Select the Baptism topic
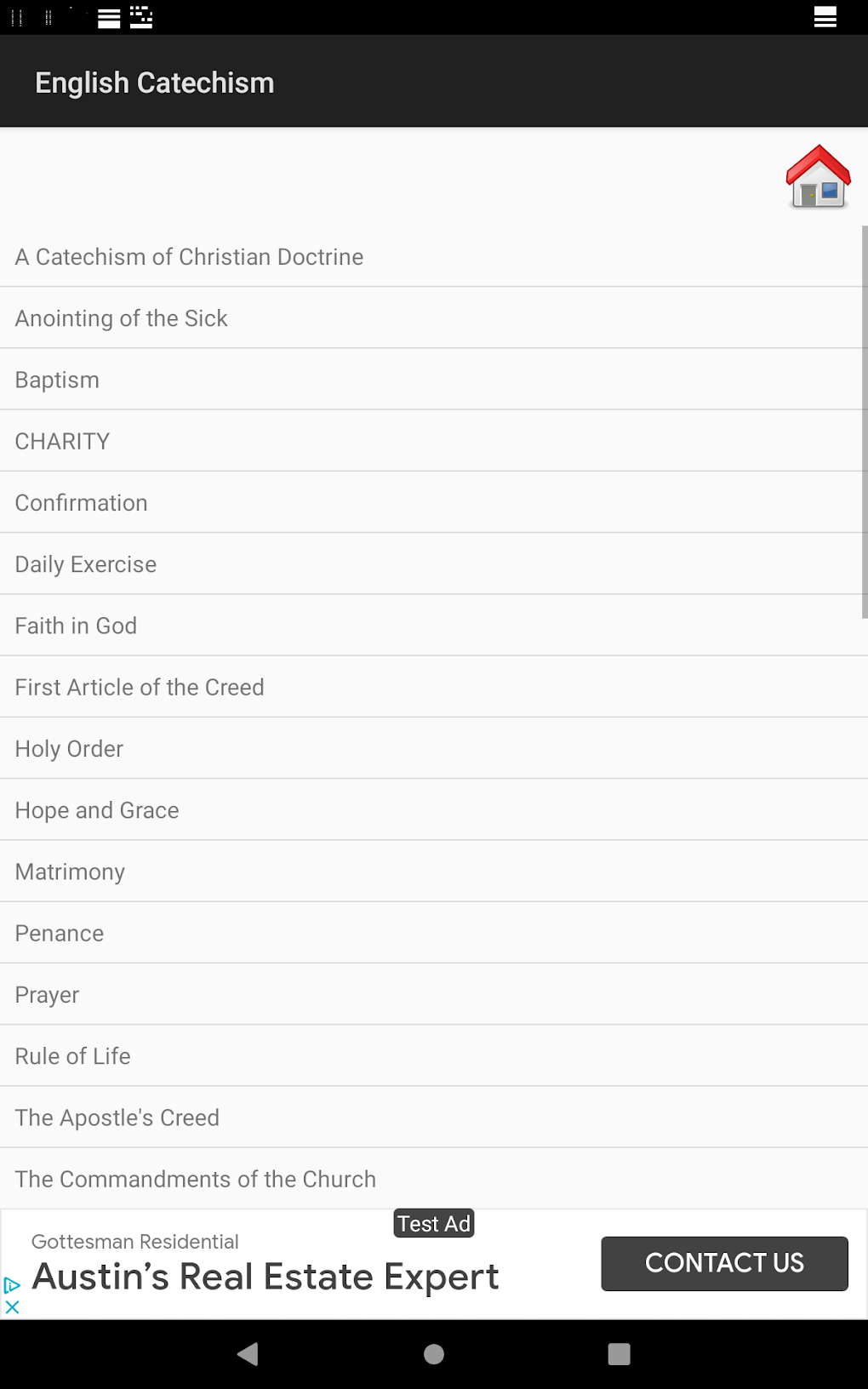This screenshot has width=868, height=1389. pyautogui.click(x=434, y=380)
